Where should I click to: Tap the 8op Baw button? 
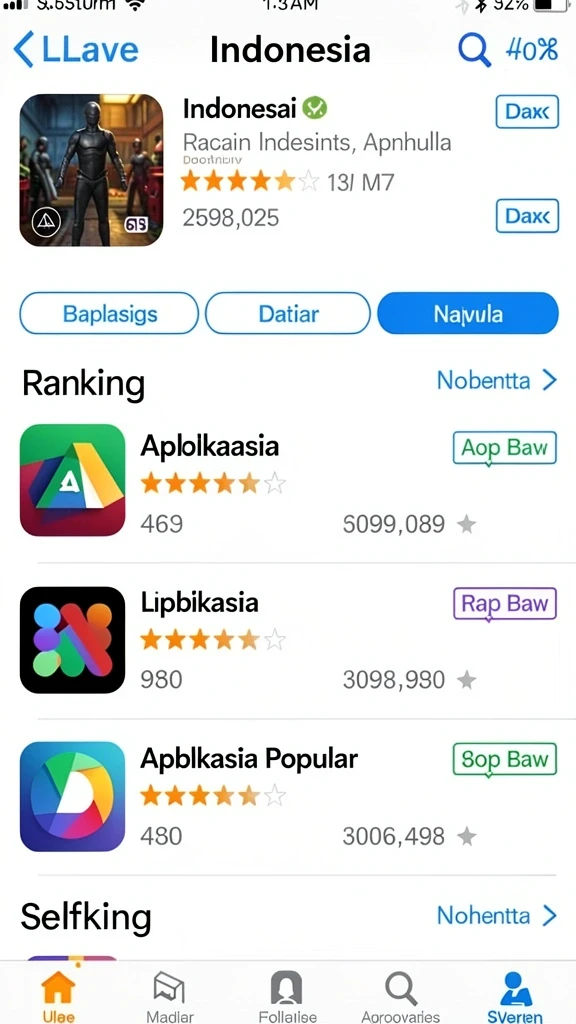click(x=504, y=760)
